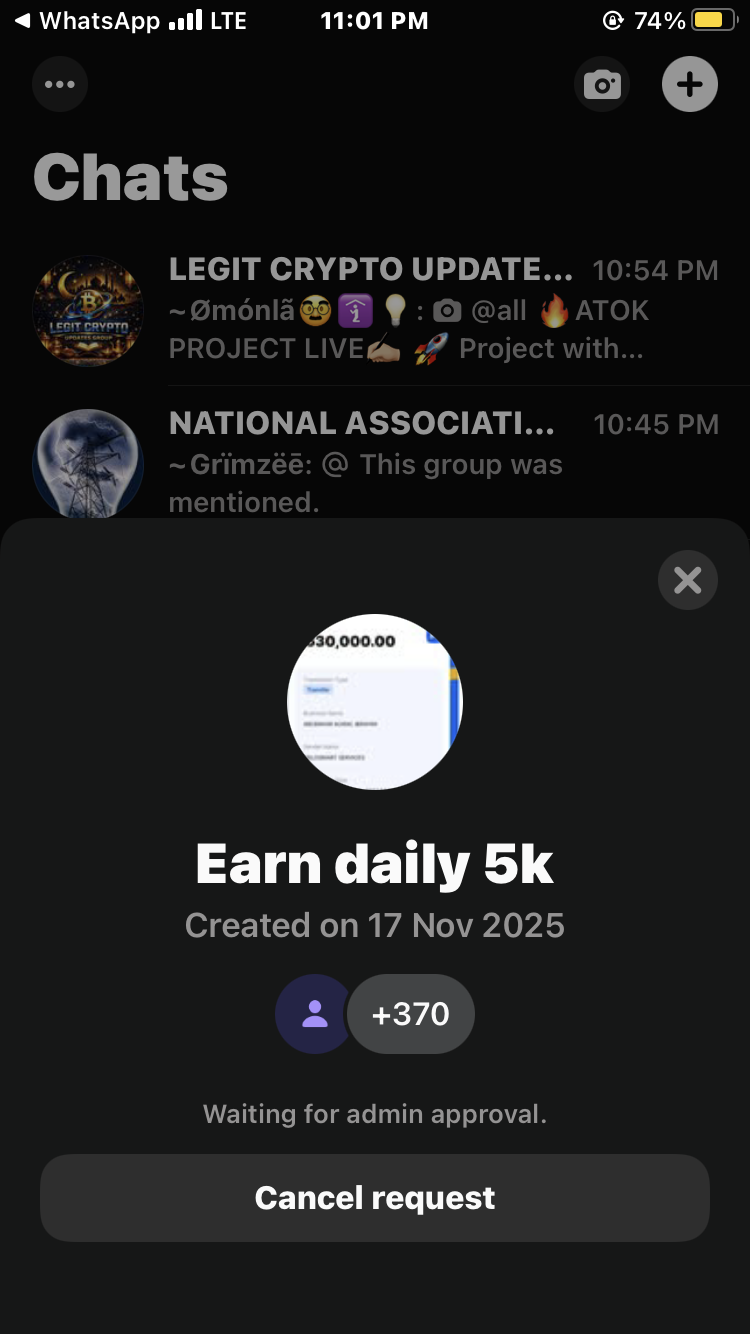Open the camera
750x1334 pixels.
pos(602,85)
